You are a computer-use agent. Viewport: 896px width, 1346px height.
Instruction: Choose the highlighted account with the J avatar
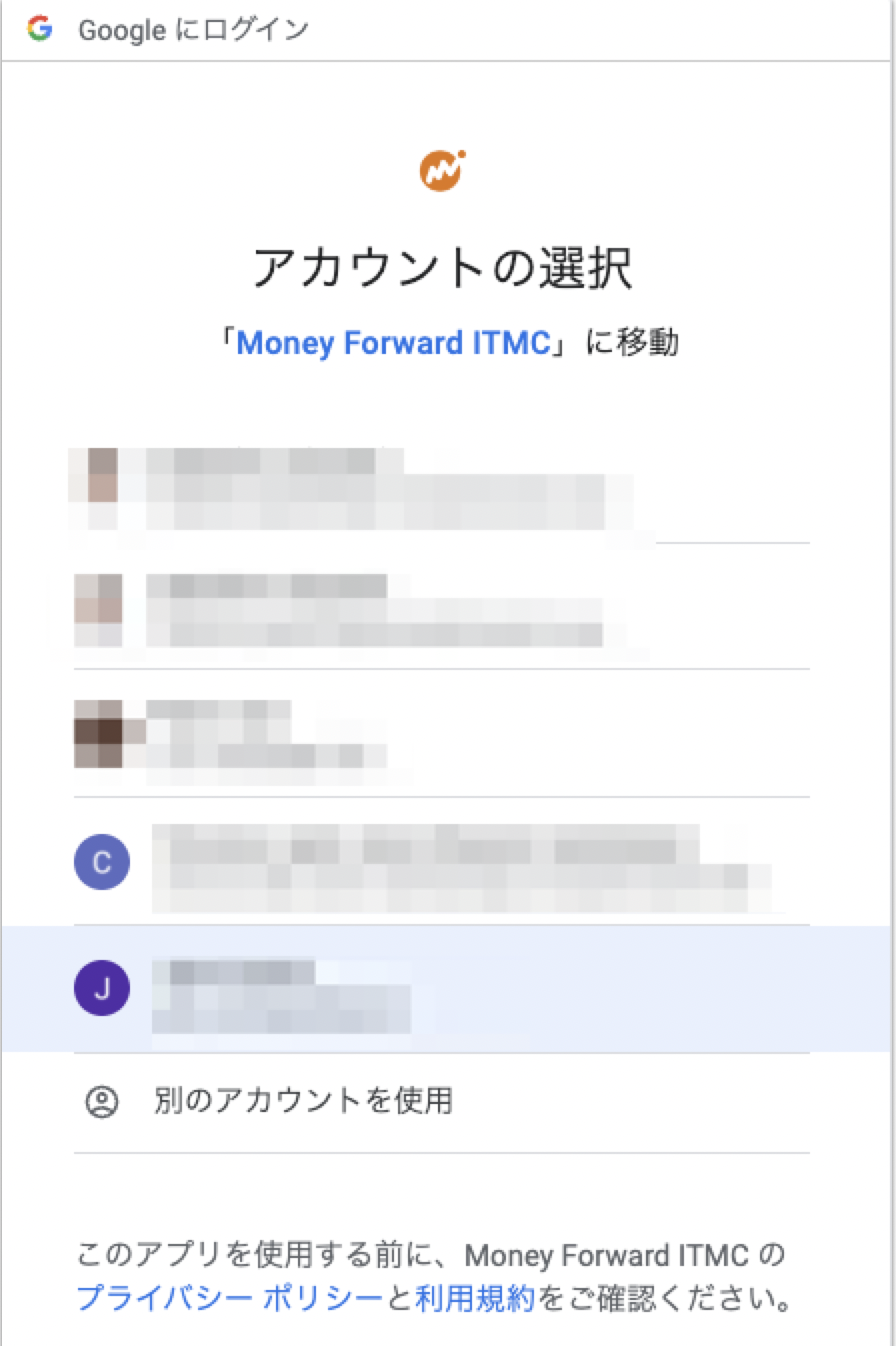click(x=440, y=989)
